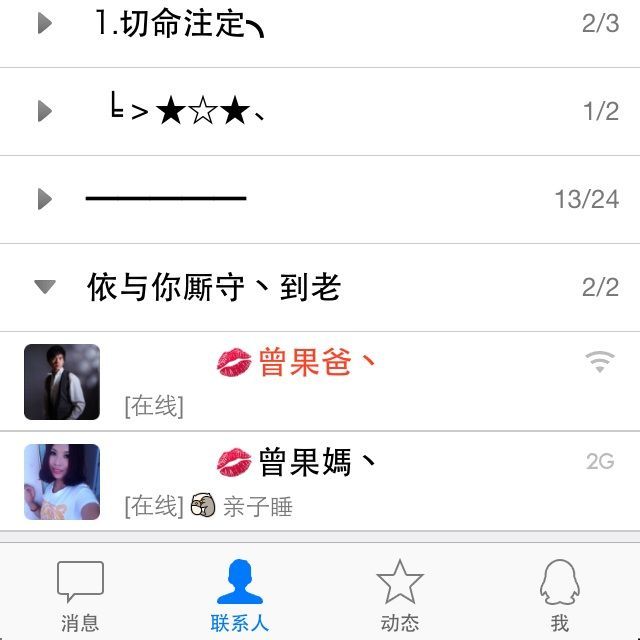Select the 联系人 tab
The height and width of the screenshot is (640, 640).
pos(240,595)
